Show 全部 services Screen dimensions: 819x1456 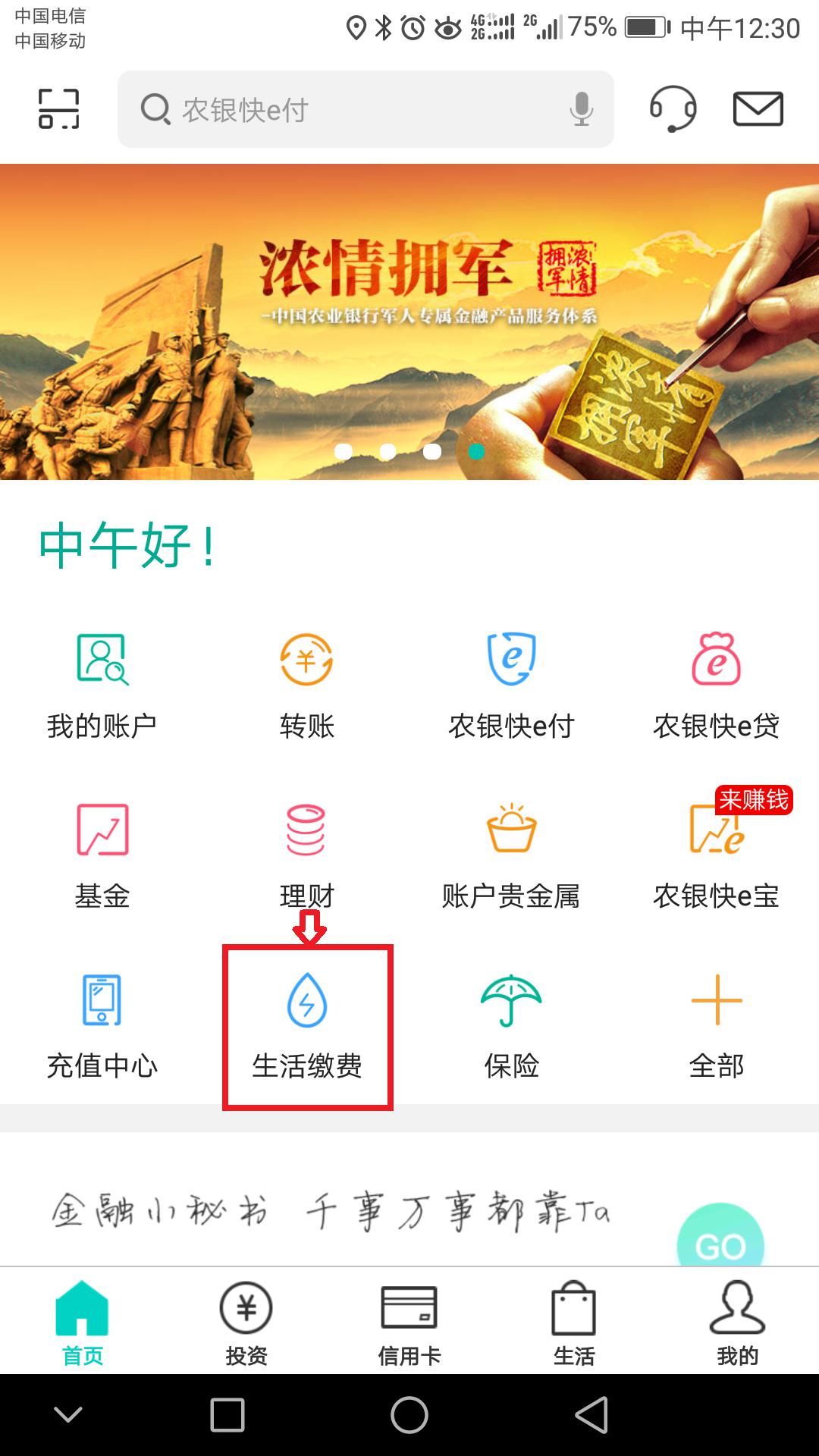coord(716,1025)
